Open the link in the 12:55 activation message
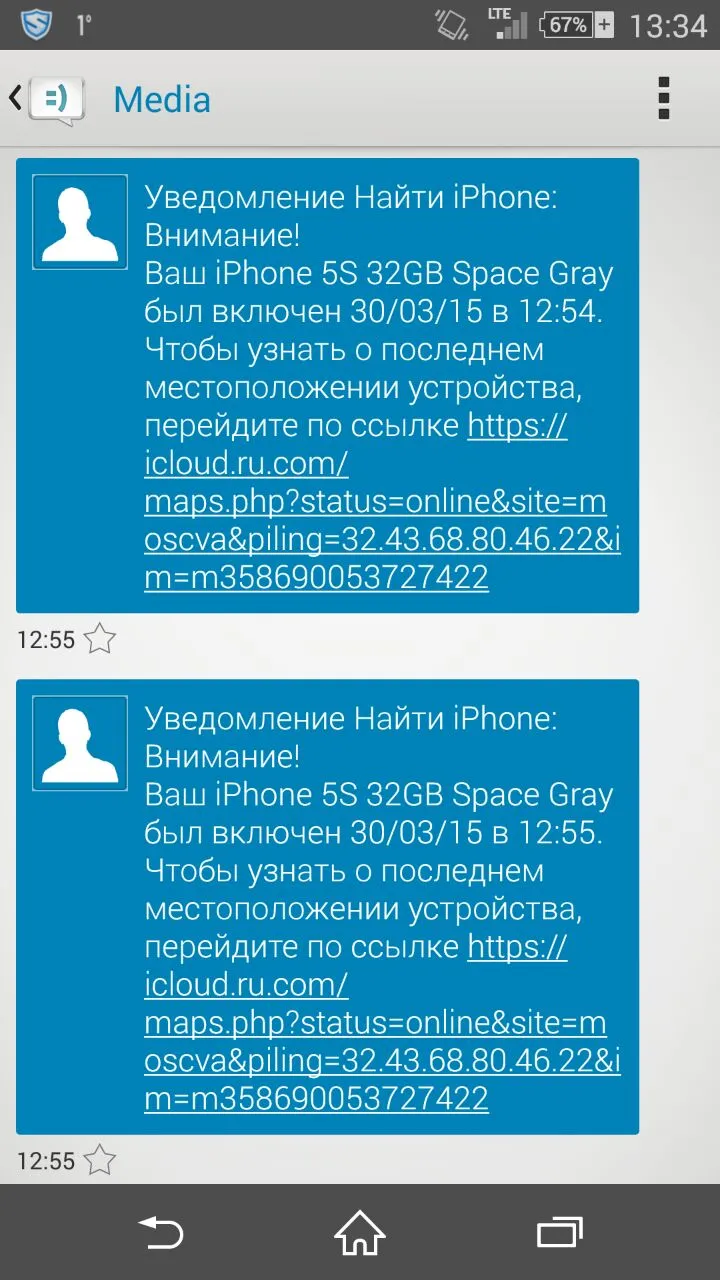 pos(383,1023)
